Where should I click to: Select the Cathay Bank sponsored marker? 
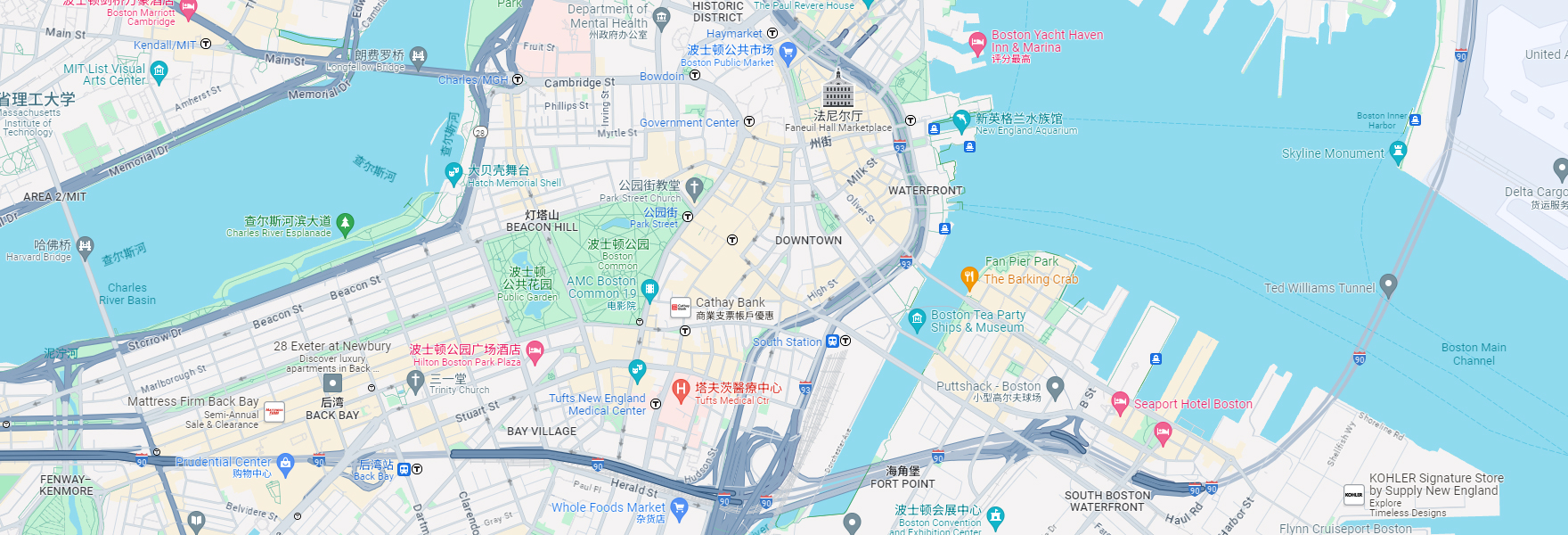pos(681,308)
